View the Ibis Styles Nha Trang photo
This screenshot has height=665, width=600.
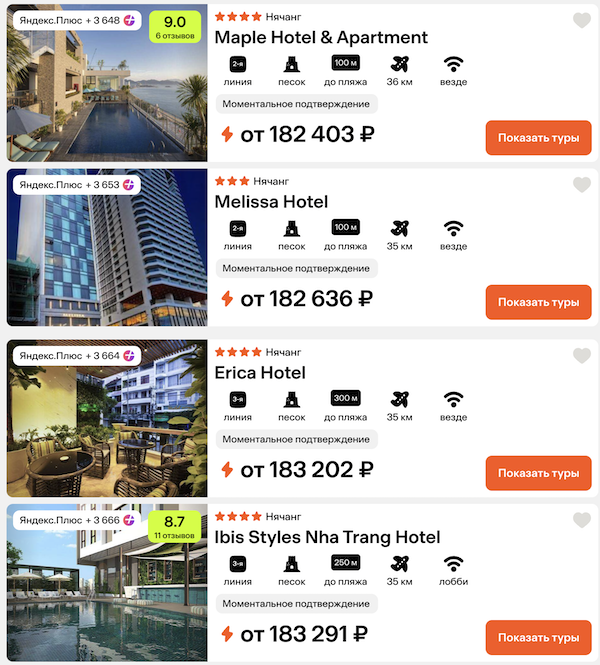click(x=107, y=595)
